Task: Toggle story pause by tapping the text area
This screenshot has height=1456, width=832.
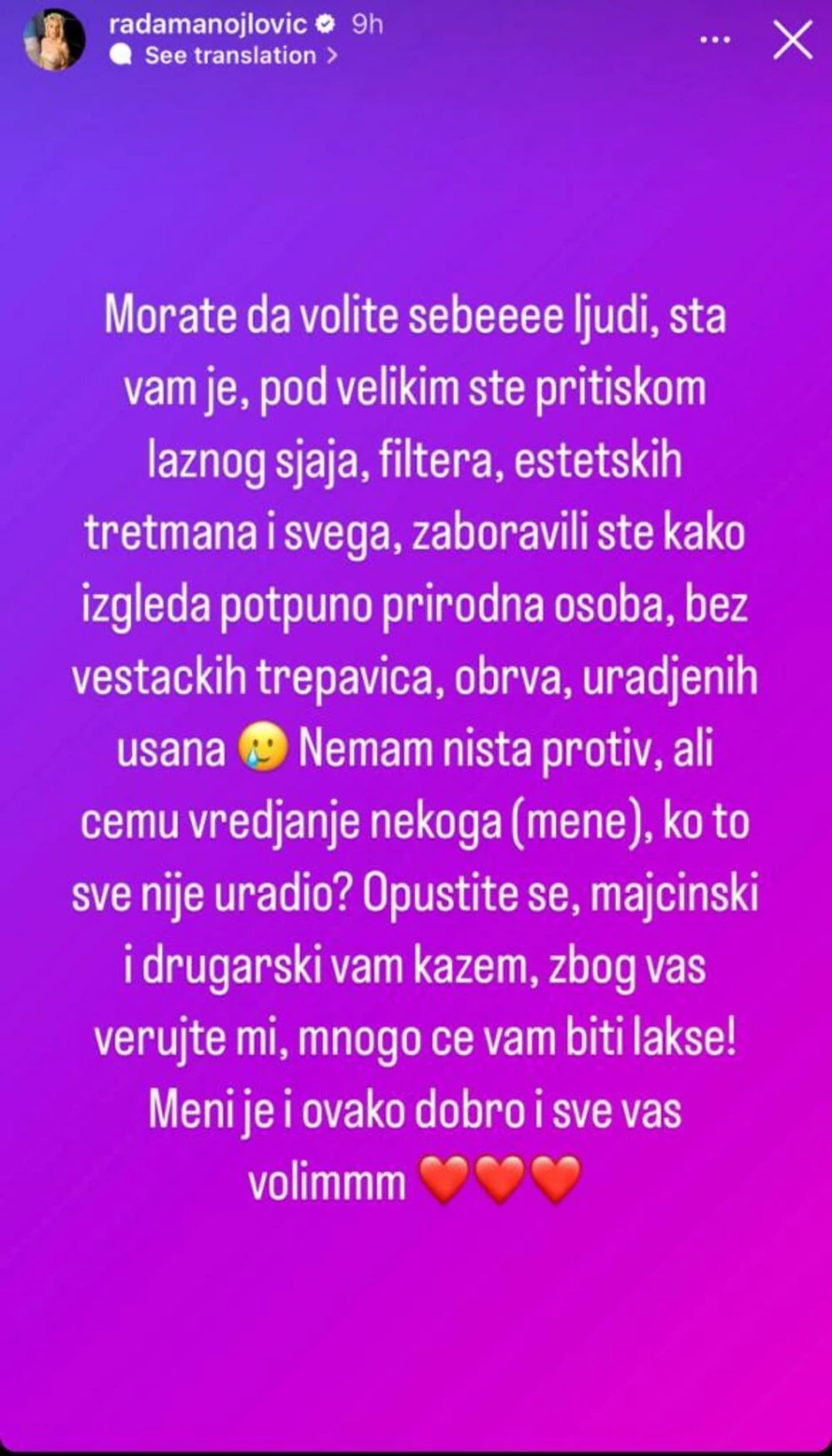Action: 416,743
